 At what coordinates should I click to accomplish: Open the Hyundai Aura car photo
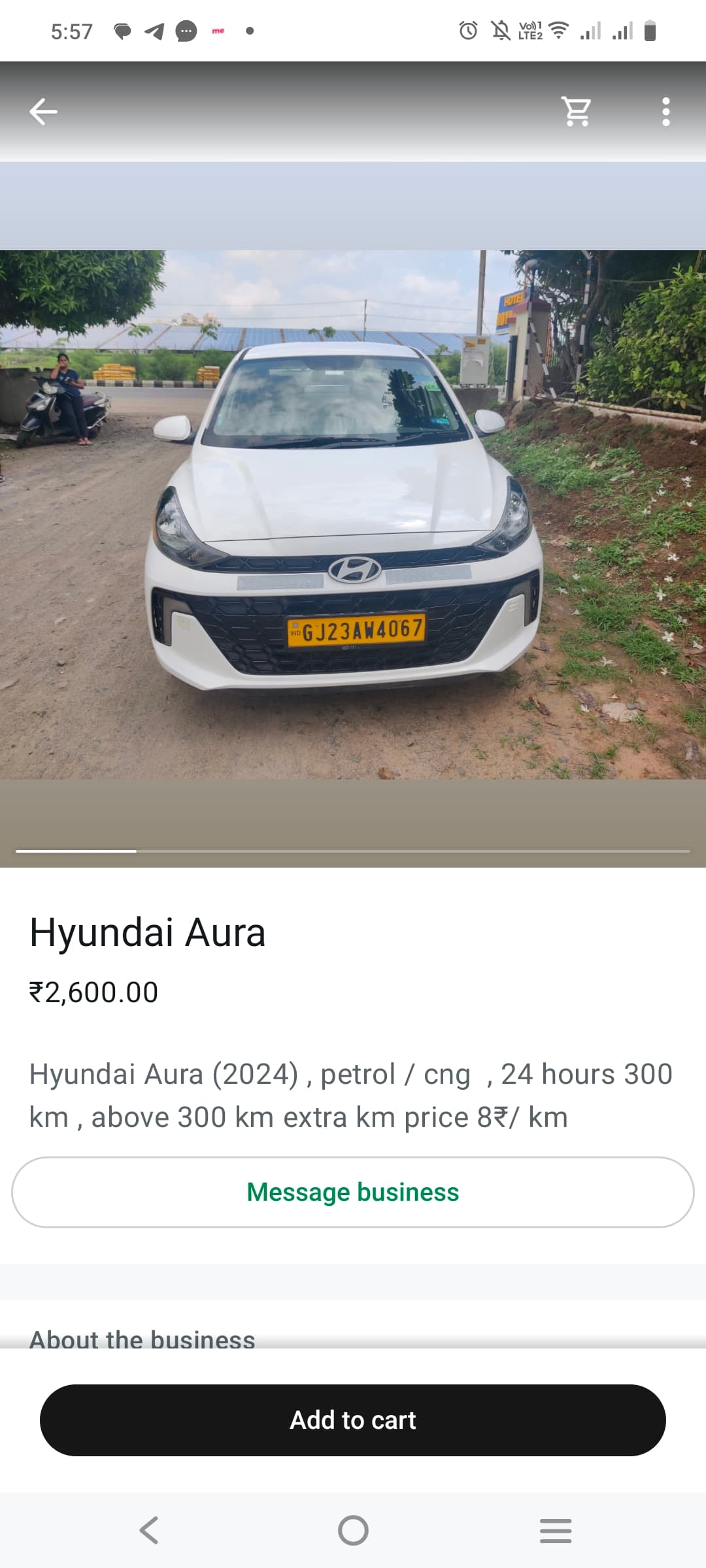(353, 516)
